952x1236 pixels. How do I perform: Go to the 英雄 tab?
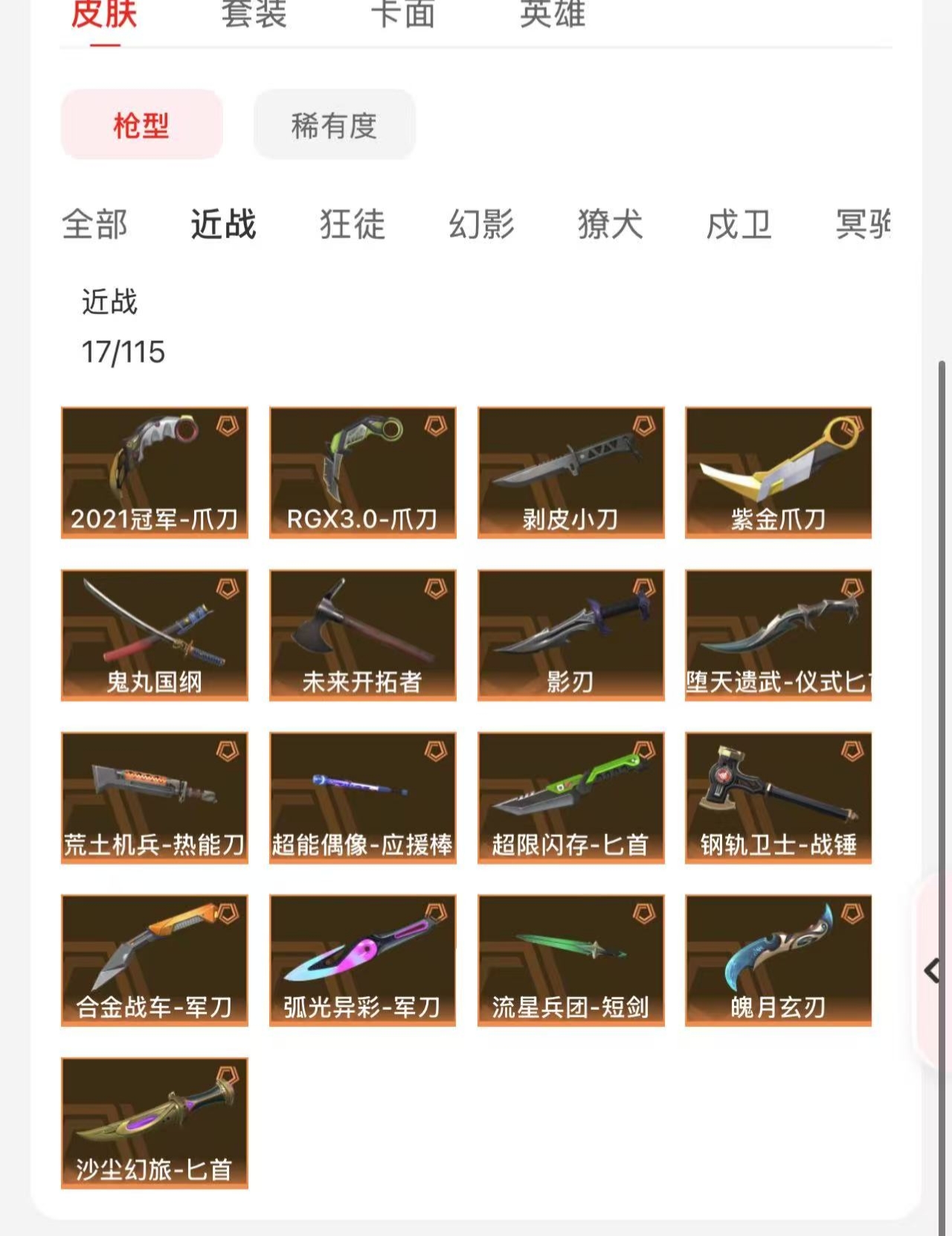pyautogui.click(x=553, y=14)
